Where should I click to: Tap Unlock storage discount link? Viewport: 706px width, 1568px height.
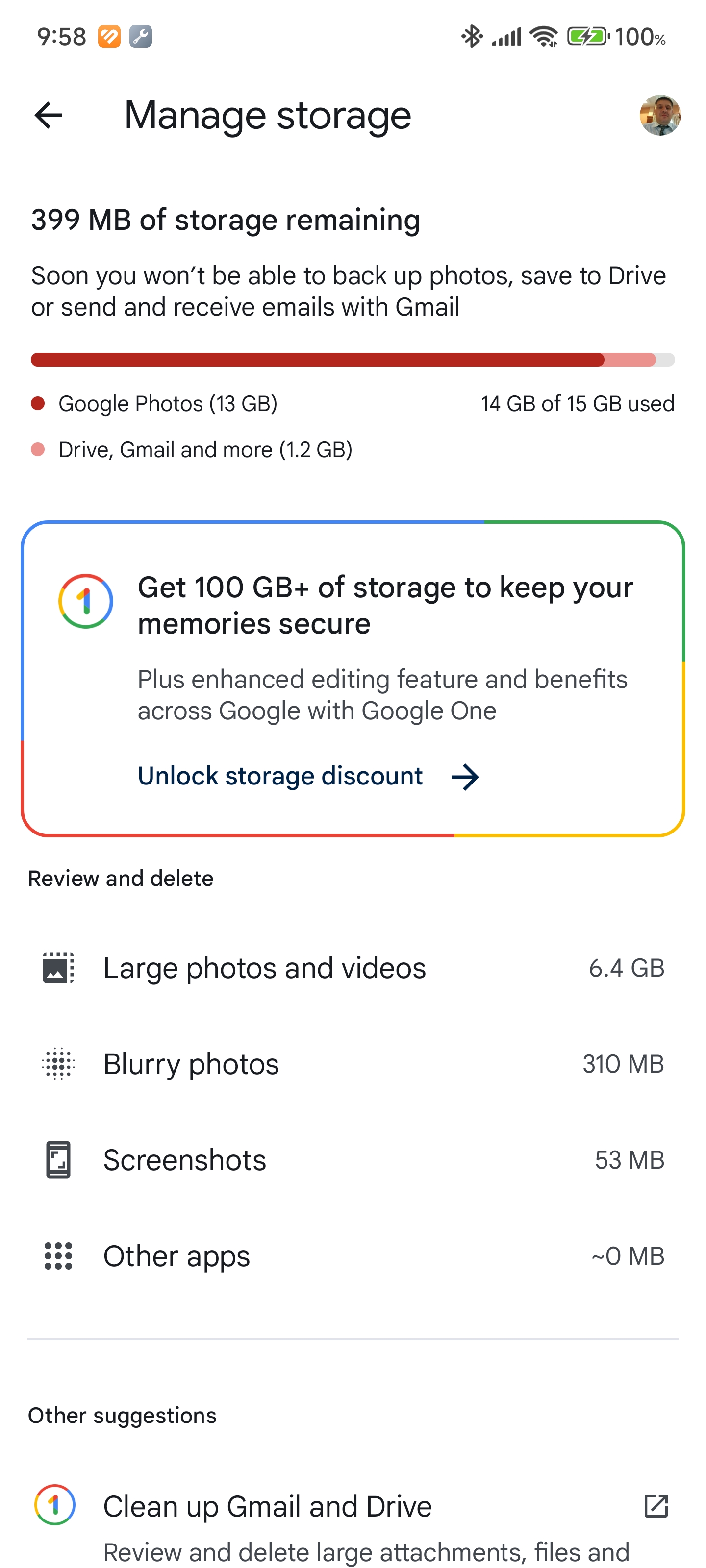tap(308, 776)
